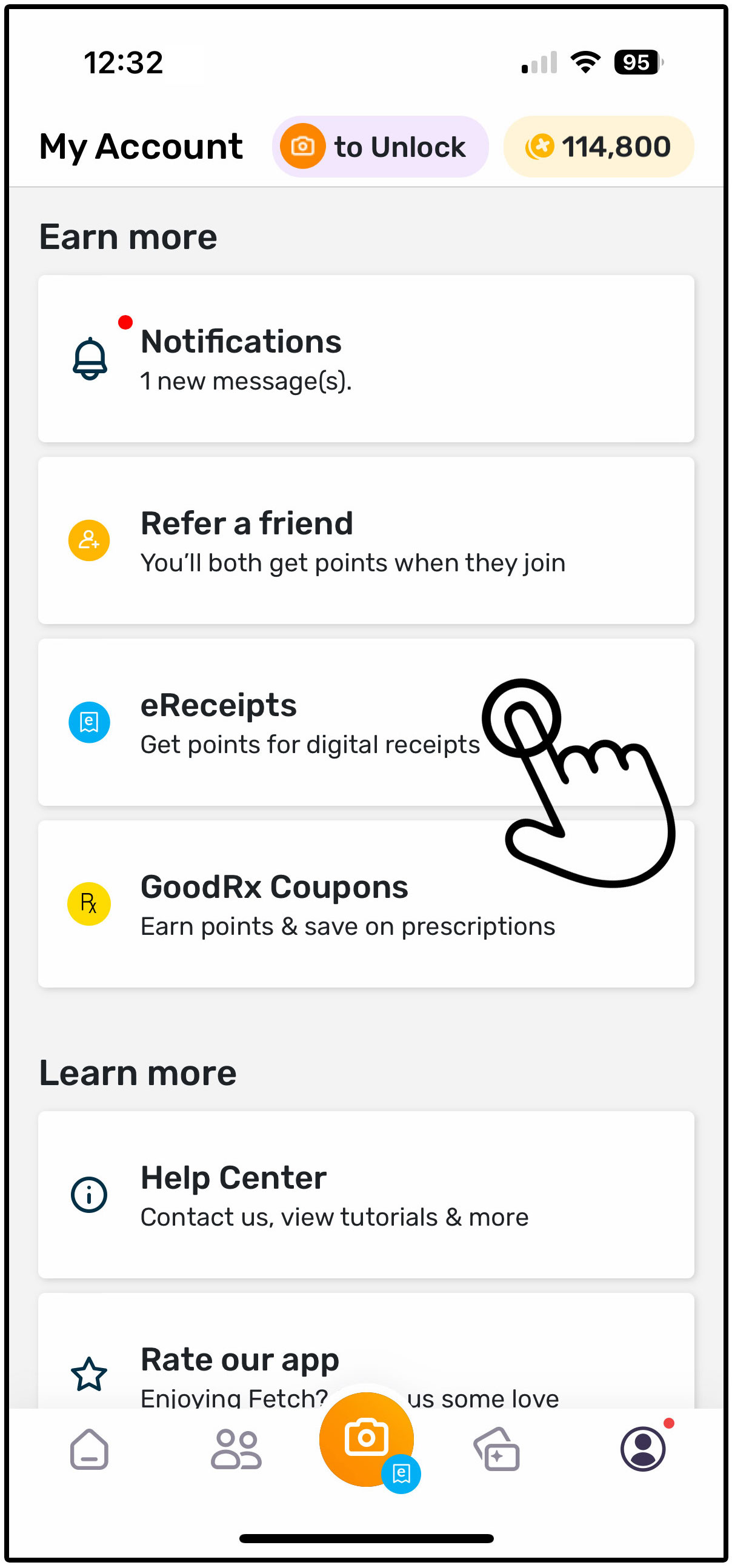
Task: Select Rate our app
Action: [x=366, y=1350]
